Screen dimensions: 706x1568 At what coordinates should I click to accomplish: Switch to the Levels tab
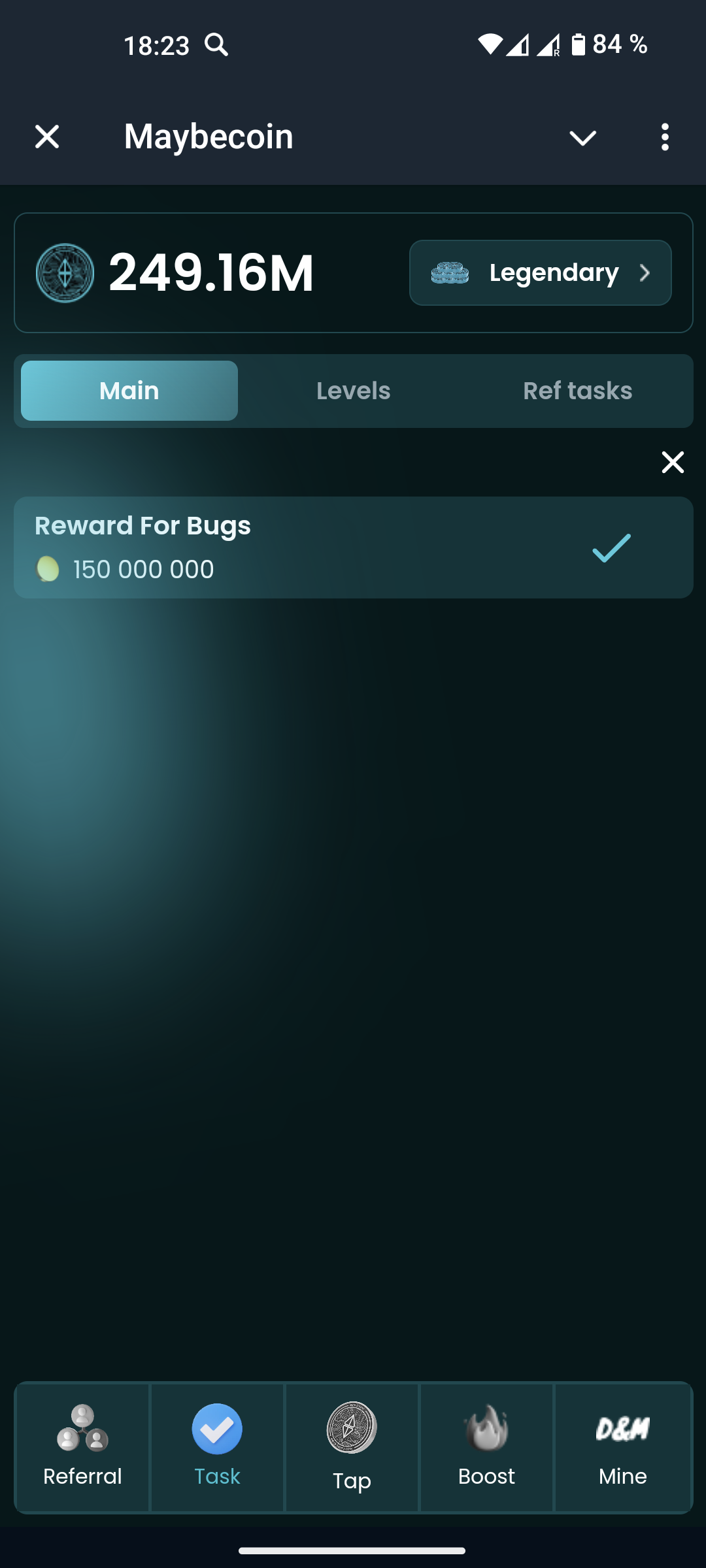353,391
